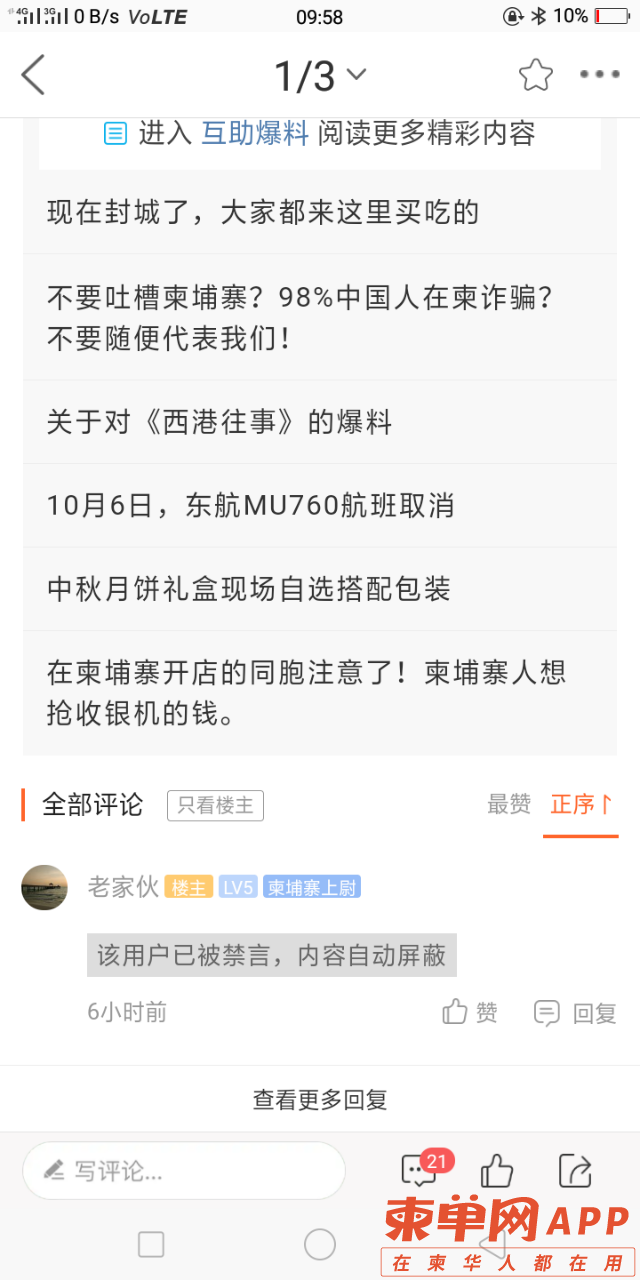Reply to 老家伙's comment
Image resolution: width=640 pixels, height=1280 pixels.
[x=575, y=1012]
